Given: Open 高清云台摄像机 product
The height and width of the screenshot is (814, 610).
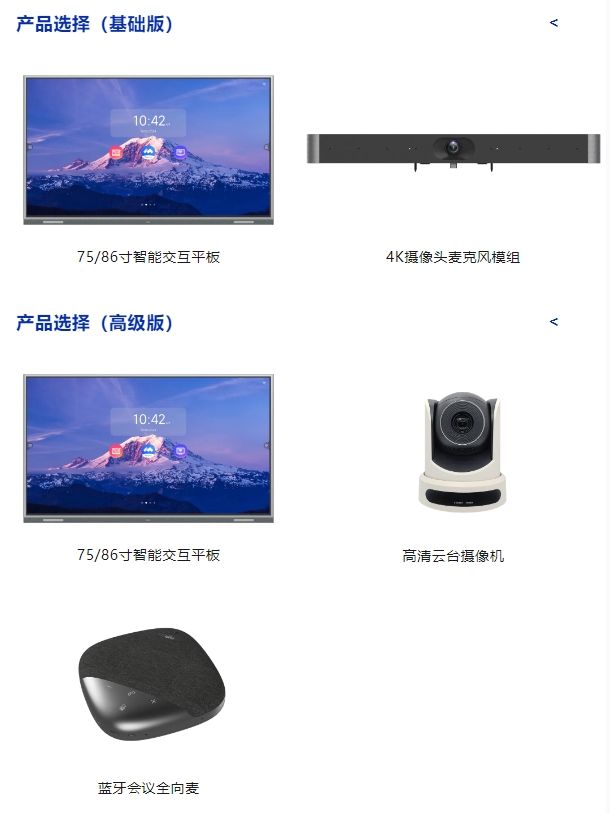Looking at the screenshot, I should tap(453, 451).
